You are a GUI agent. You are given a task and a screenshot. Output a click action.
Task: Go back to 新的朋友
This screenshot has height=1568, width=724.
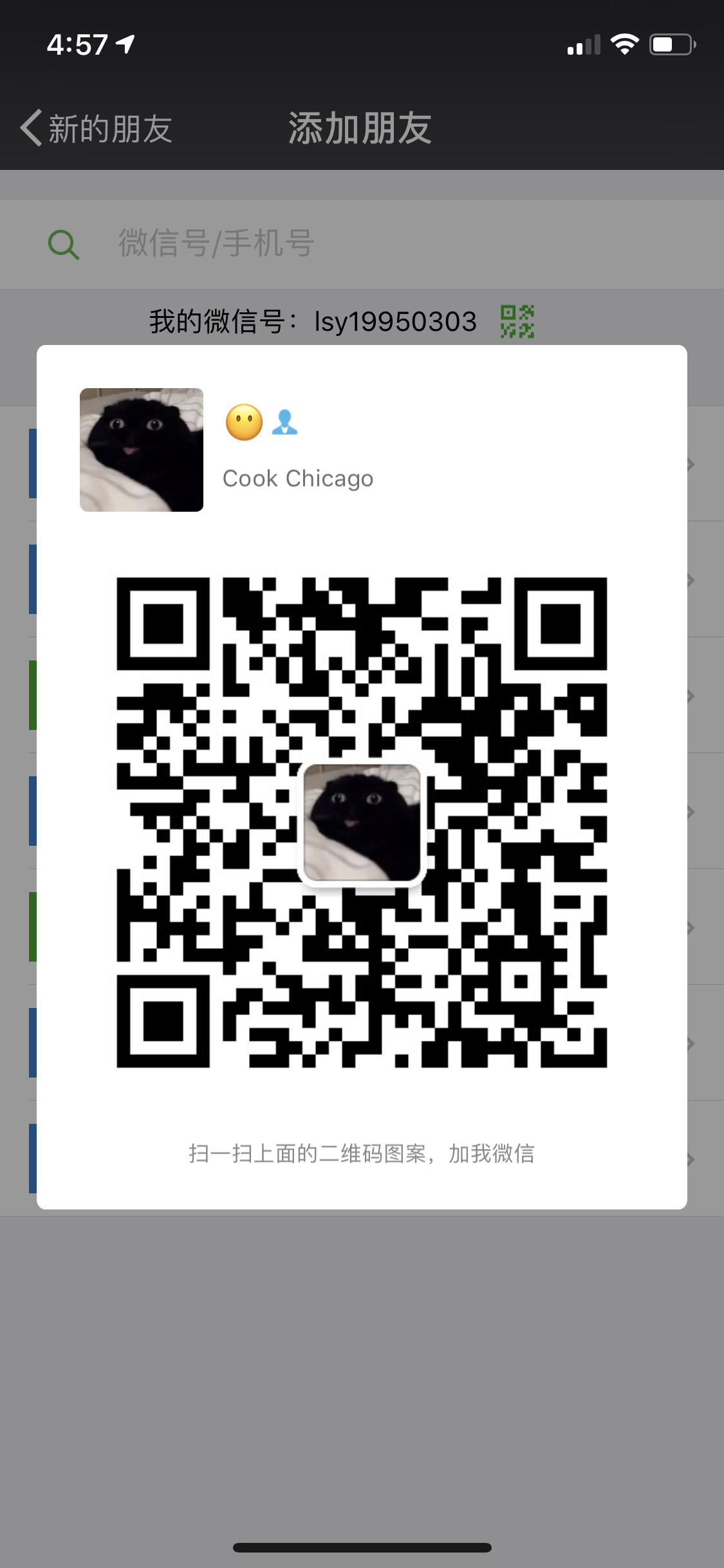point(97,129)
